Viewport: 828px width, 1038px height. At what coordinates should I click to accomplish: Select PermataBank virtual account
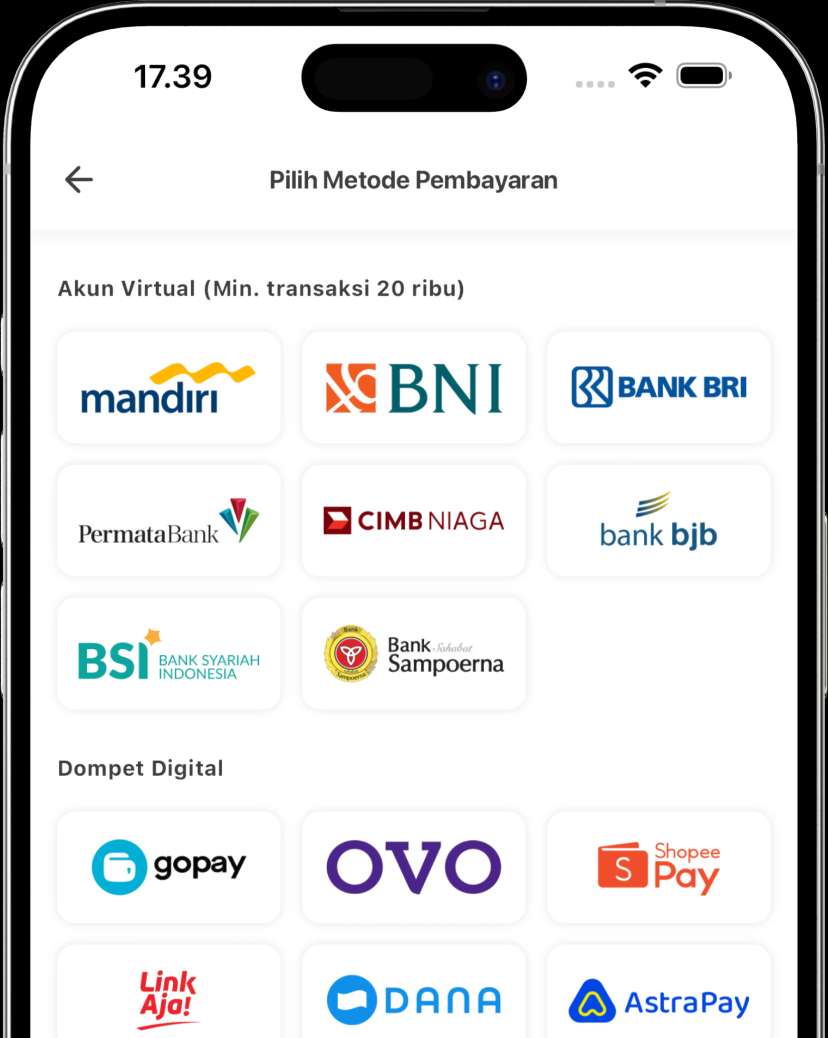[x=169, y=521]
